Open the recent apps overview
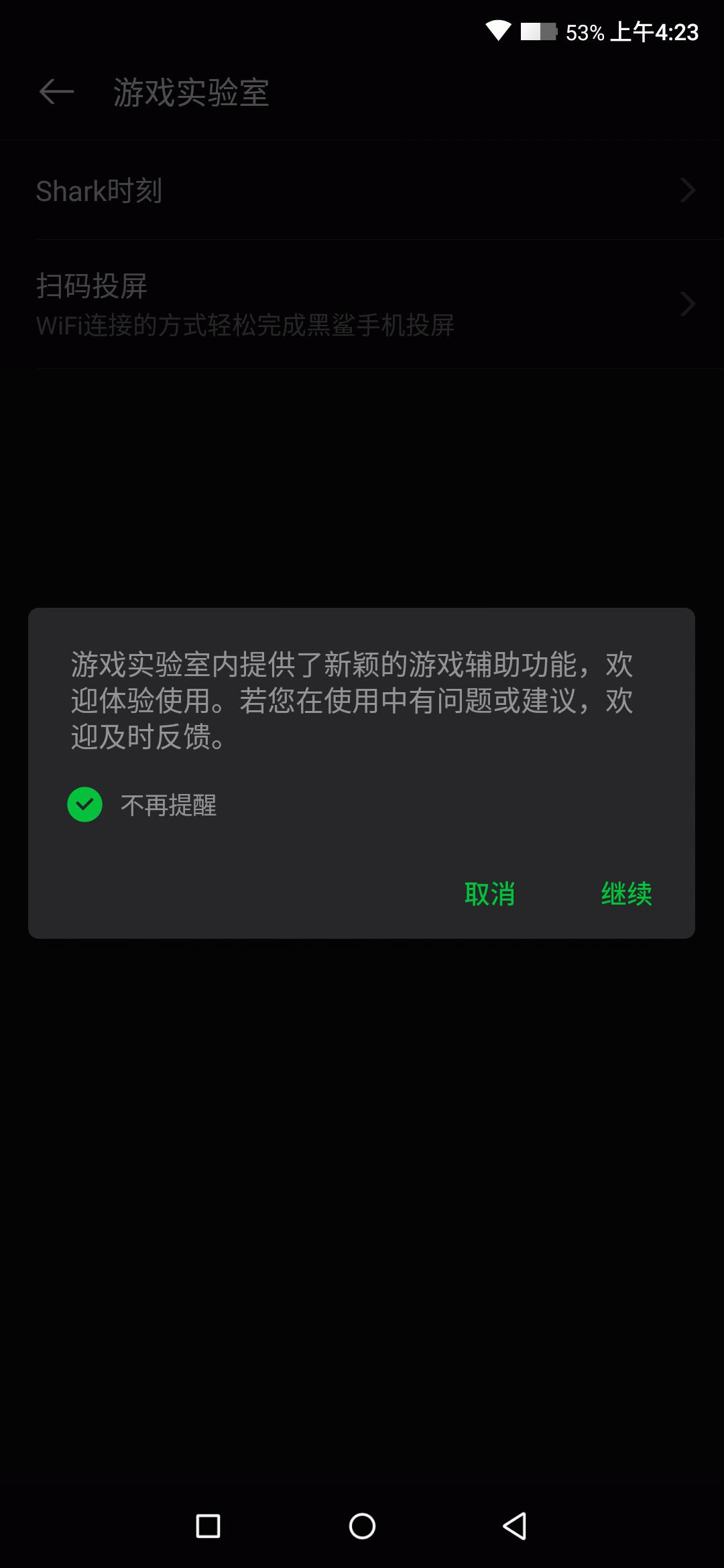Image resolution: width=724 pixels, height=1568 pixels. tap(208, 1526)
